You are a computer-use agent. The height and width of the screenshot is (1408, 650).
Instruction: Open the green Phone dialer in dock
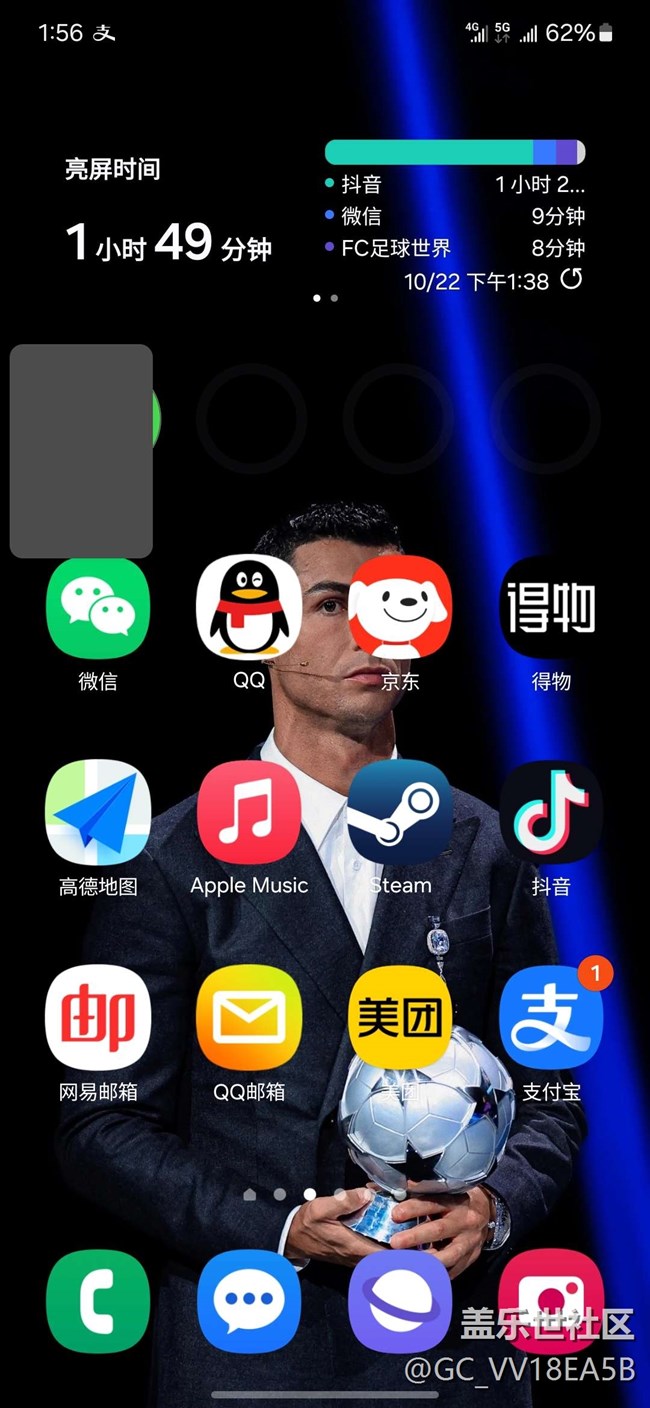tap(98, 1301)
